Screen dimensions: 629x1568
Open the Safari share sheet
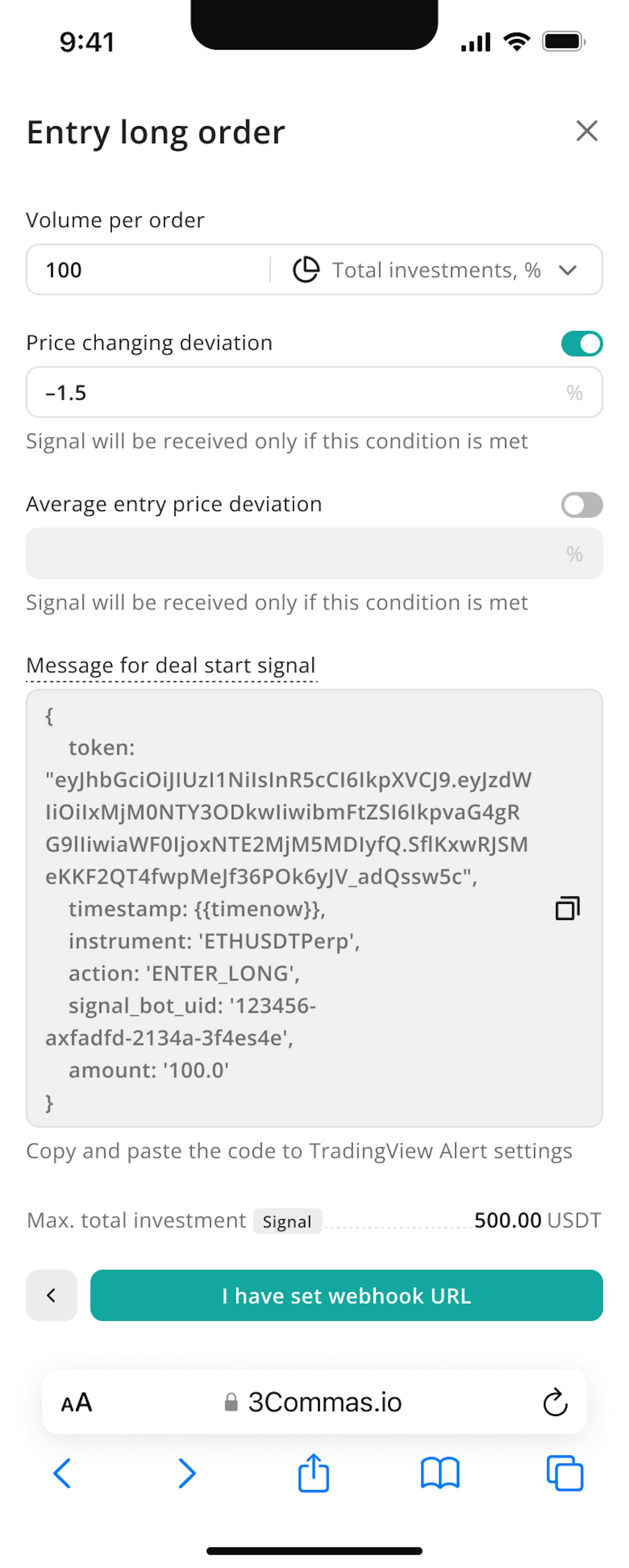click(313, 1473)
